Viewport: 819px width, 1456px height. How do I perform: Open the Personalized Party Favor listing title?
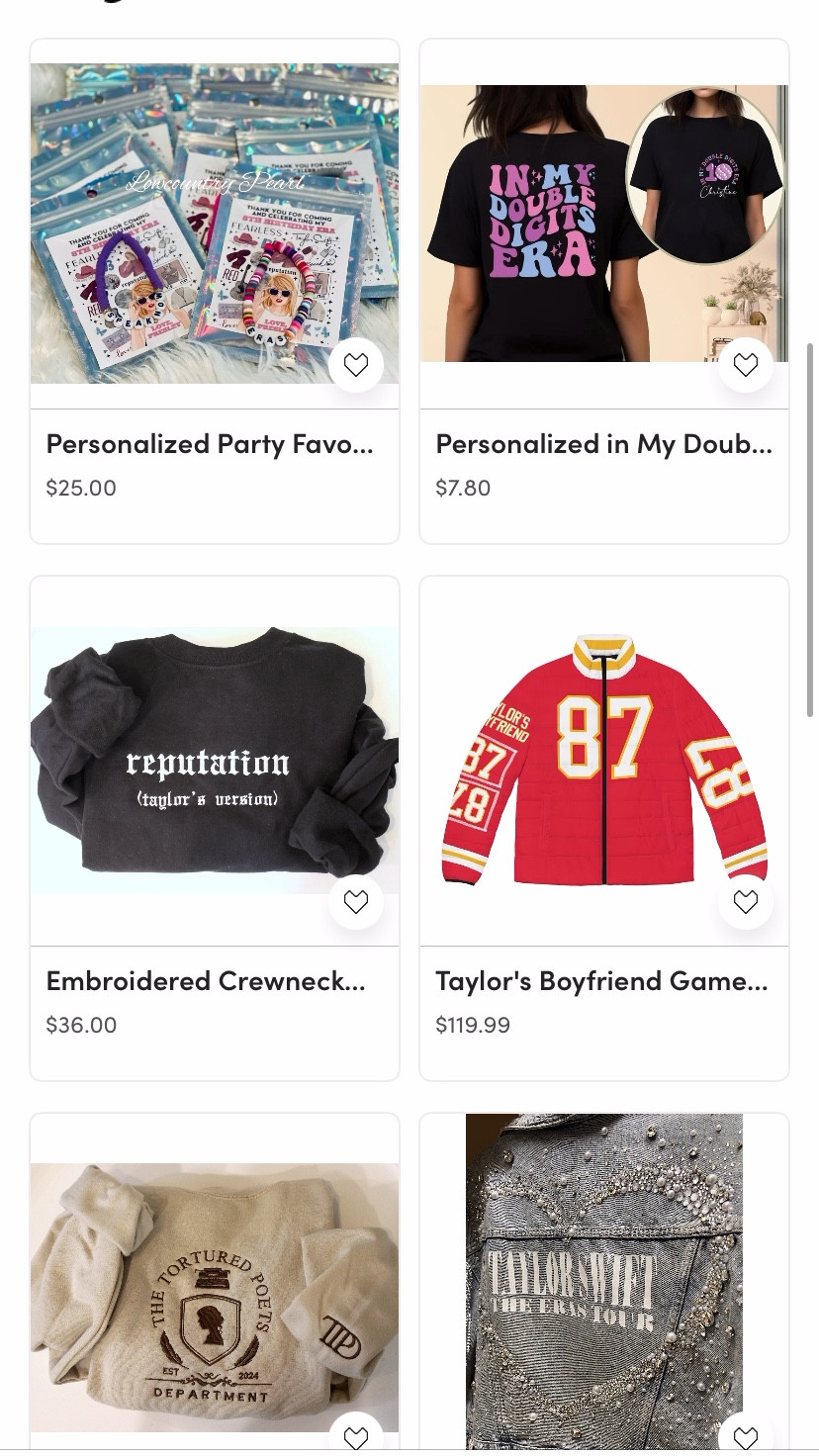point(210,443)
